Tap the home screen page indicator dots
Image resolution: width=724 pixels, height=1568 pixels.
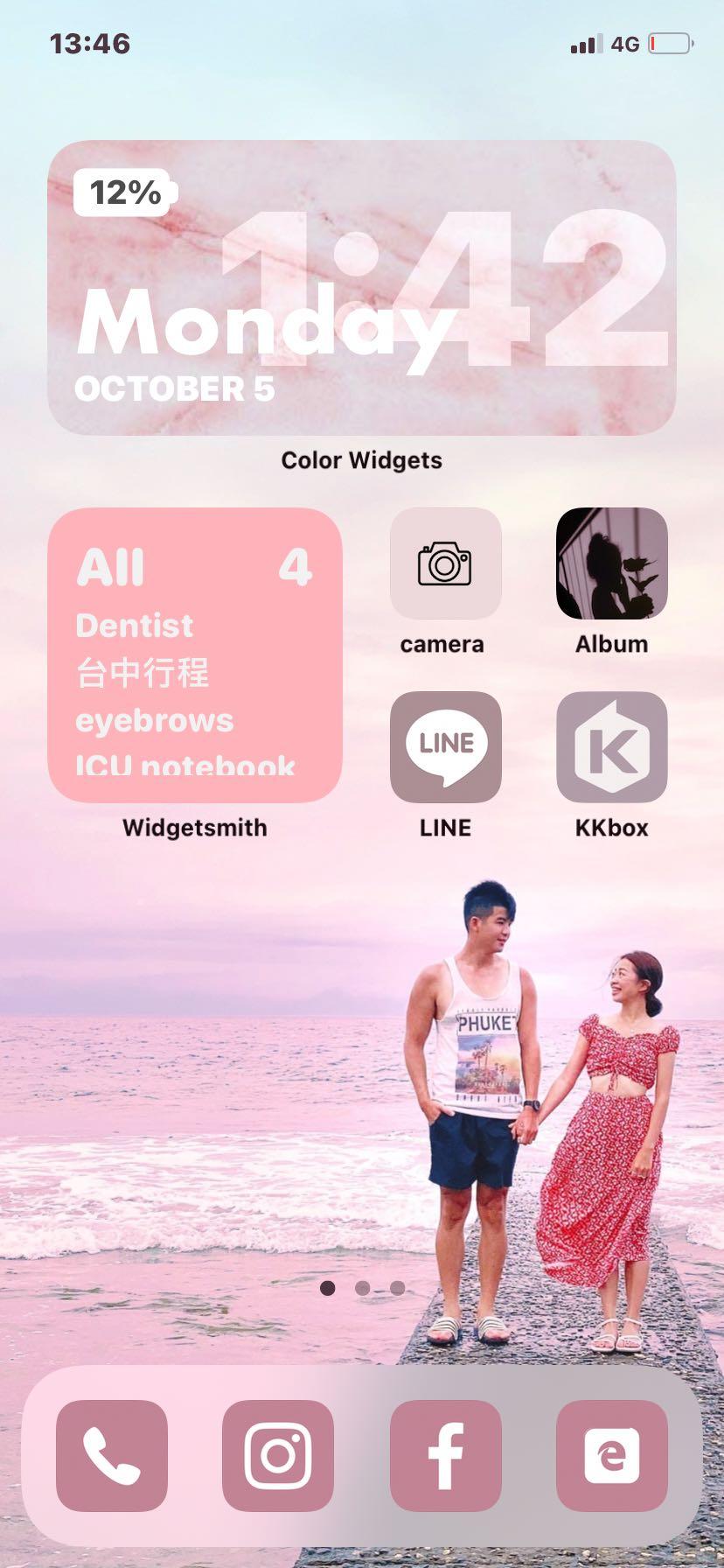(x=362, y=1288)
